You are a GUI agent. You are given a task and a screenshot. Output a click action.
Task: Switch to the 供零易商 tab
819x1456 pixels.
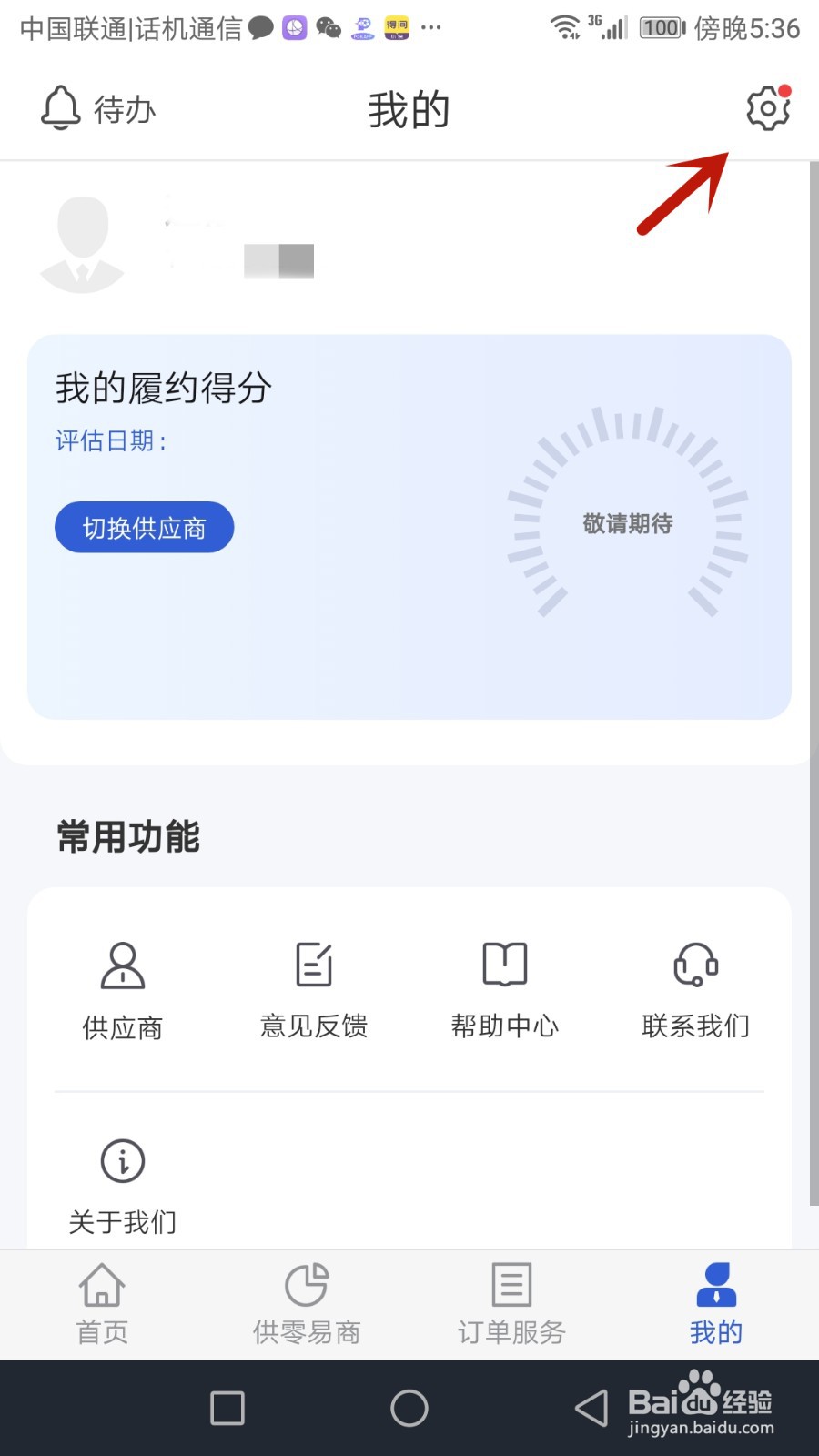tap(307, 1304)
